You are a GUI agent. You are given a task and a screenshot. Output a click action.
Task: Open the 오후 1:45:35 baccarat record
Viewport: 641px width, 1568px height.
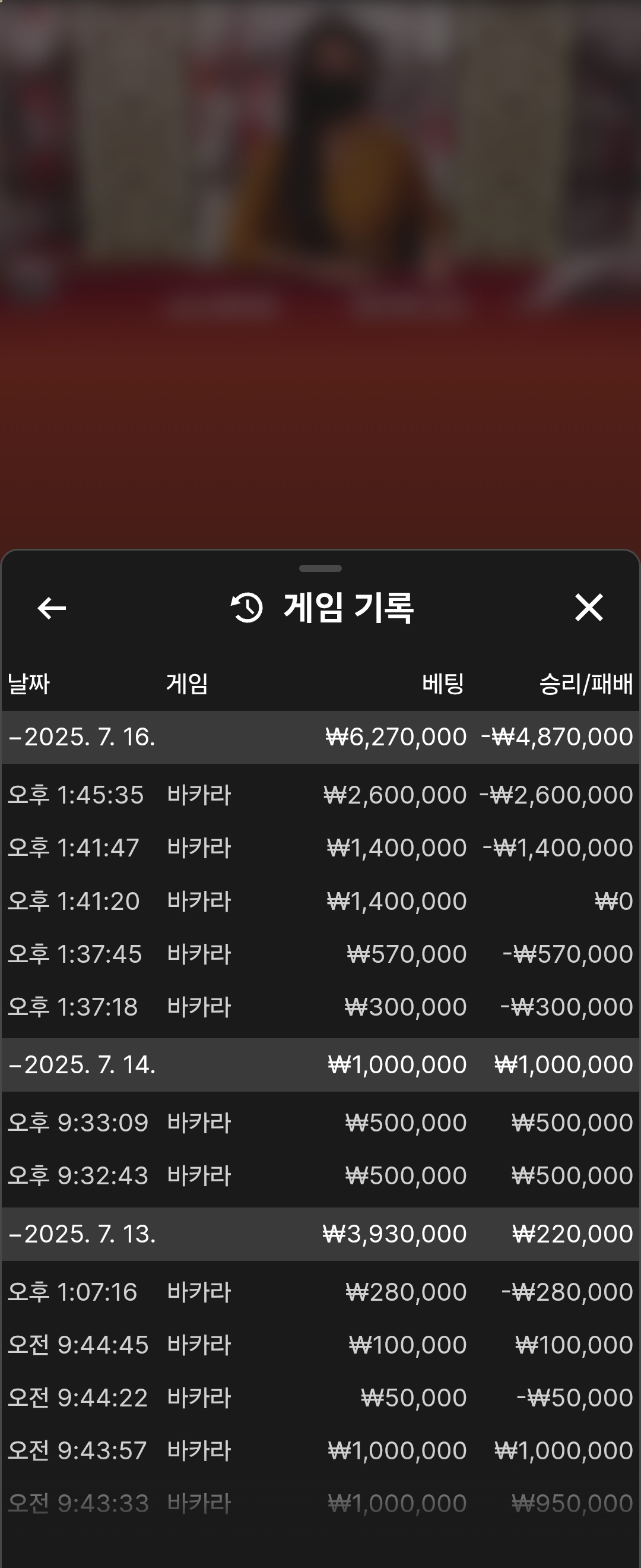click(x=320, y=795)
